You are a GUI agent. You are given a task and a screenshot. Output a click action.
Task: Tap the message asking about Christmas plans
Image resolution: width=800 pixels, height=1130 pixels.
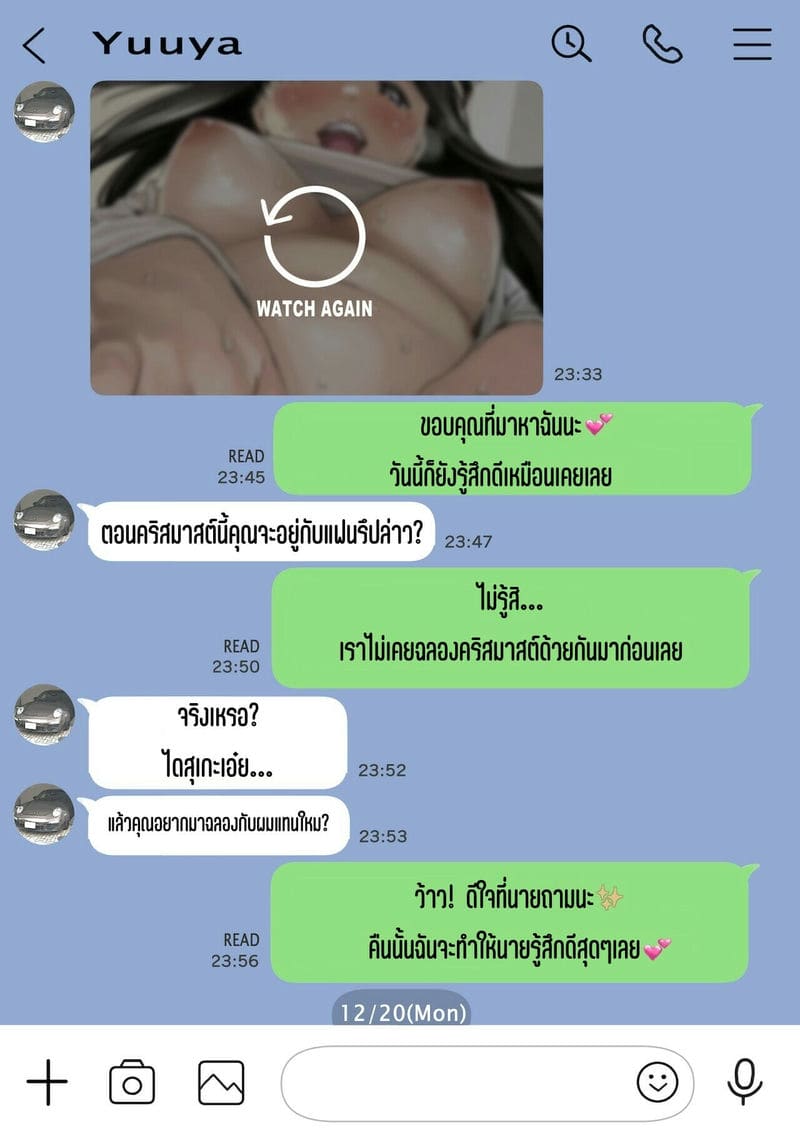(263, 533)
